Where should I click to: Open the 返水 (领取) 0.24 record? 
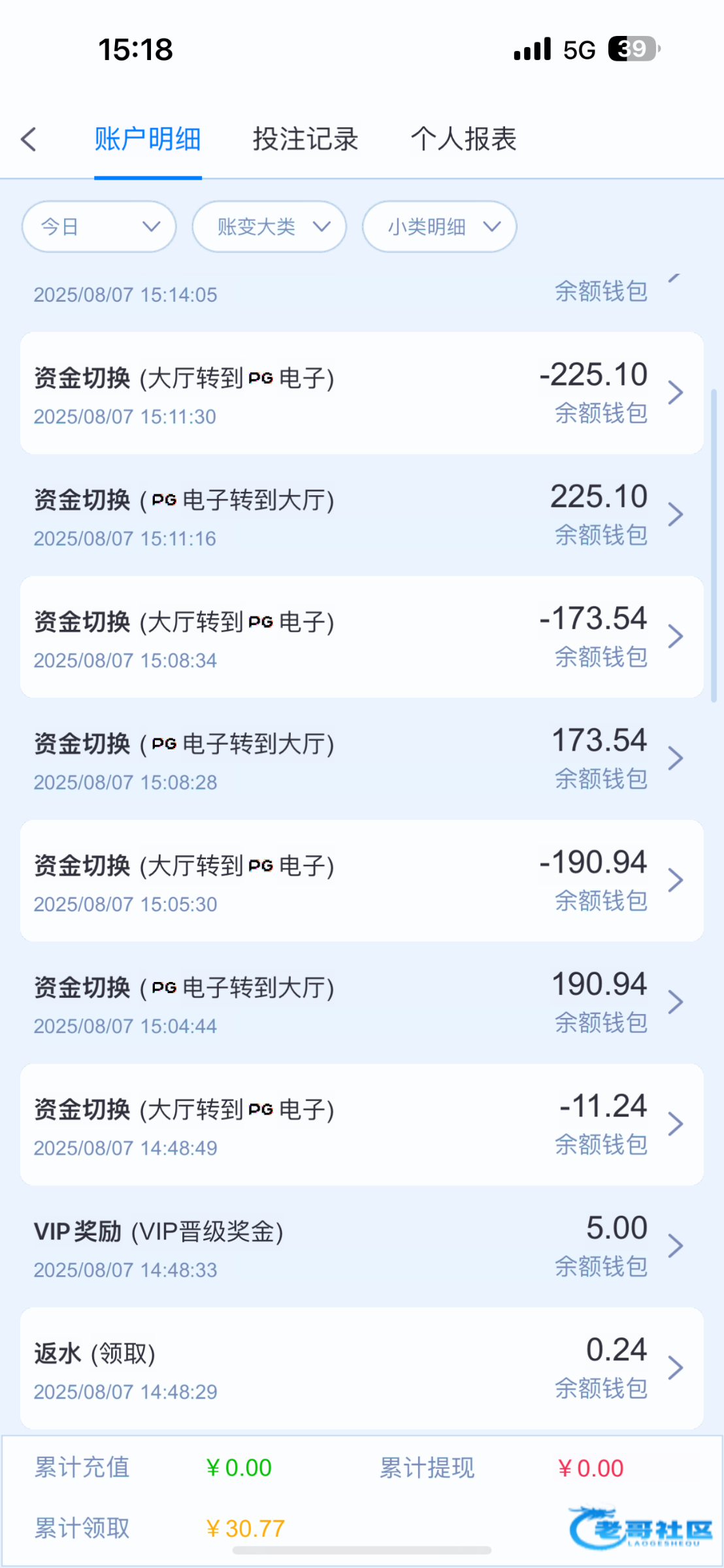pyautogui.click(x=362, y=1368)
